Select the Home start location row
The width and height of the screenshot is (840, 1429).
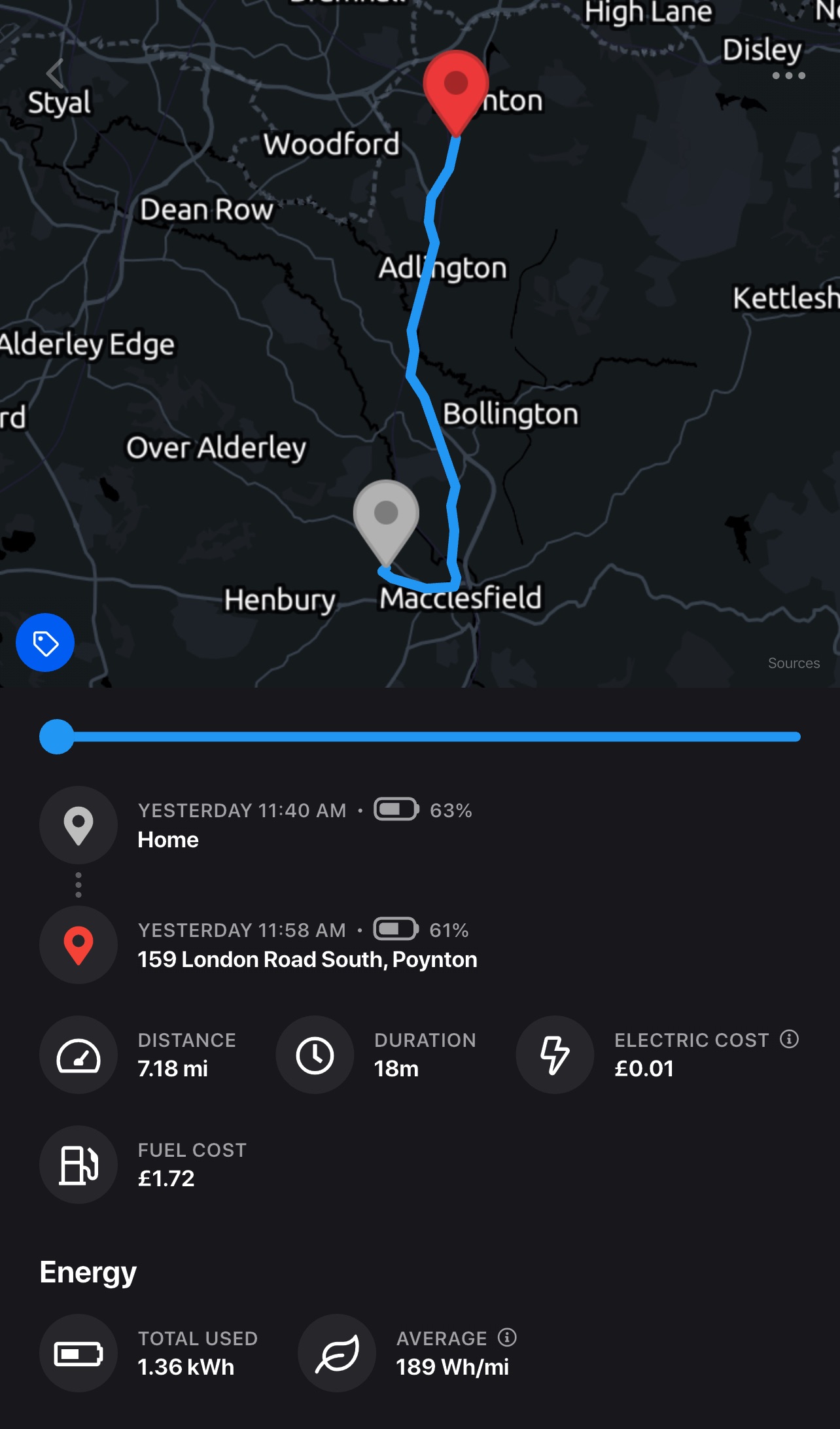420,825
